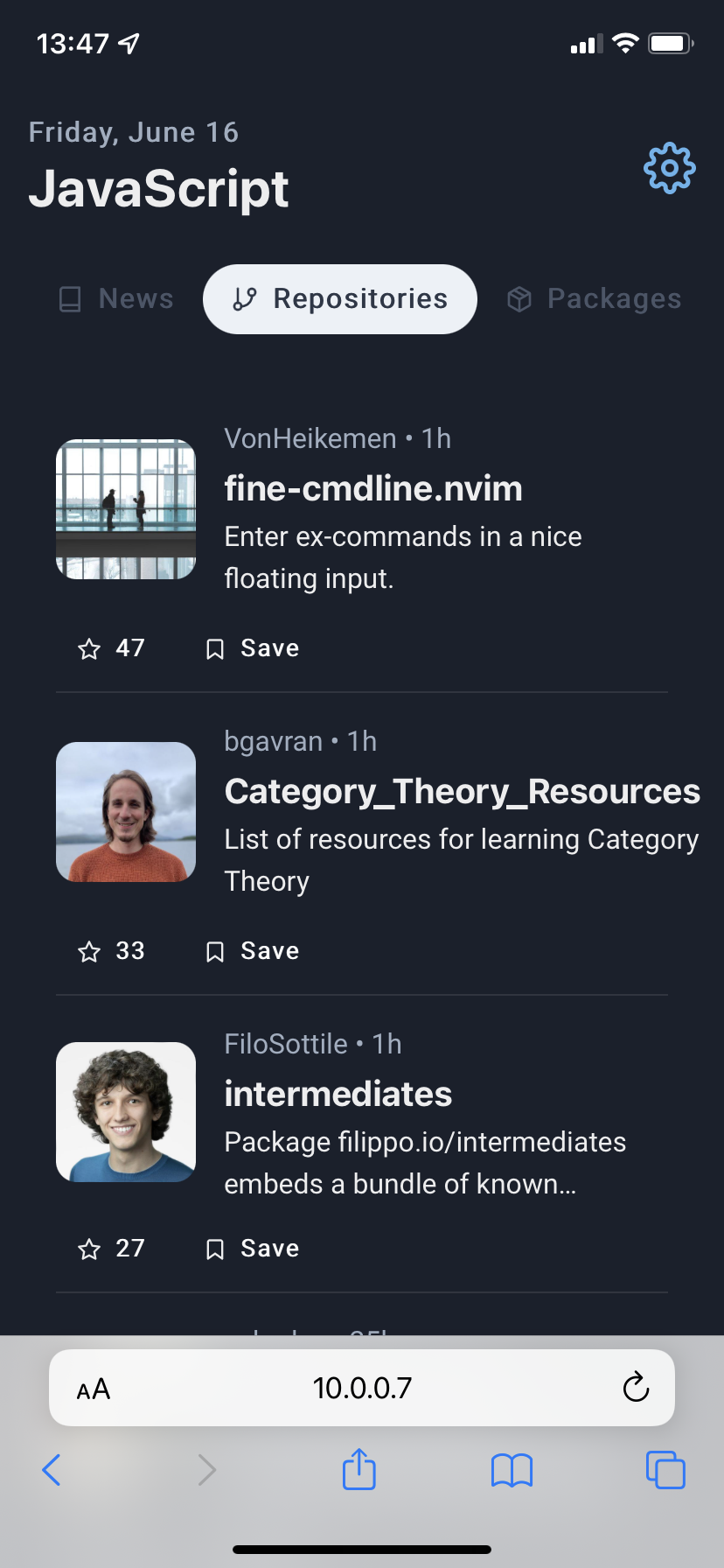The image size is (724, 1568).
Task: Open the settings gear icon
Action: 669,168
